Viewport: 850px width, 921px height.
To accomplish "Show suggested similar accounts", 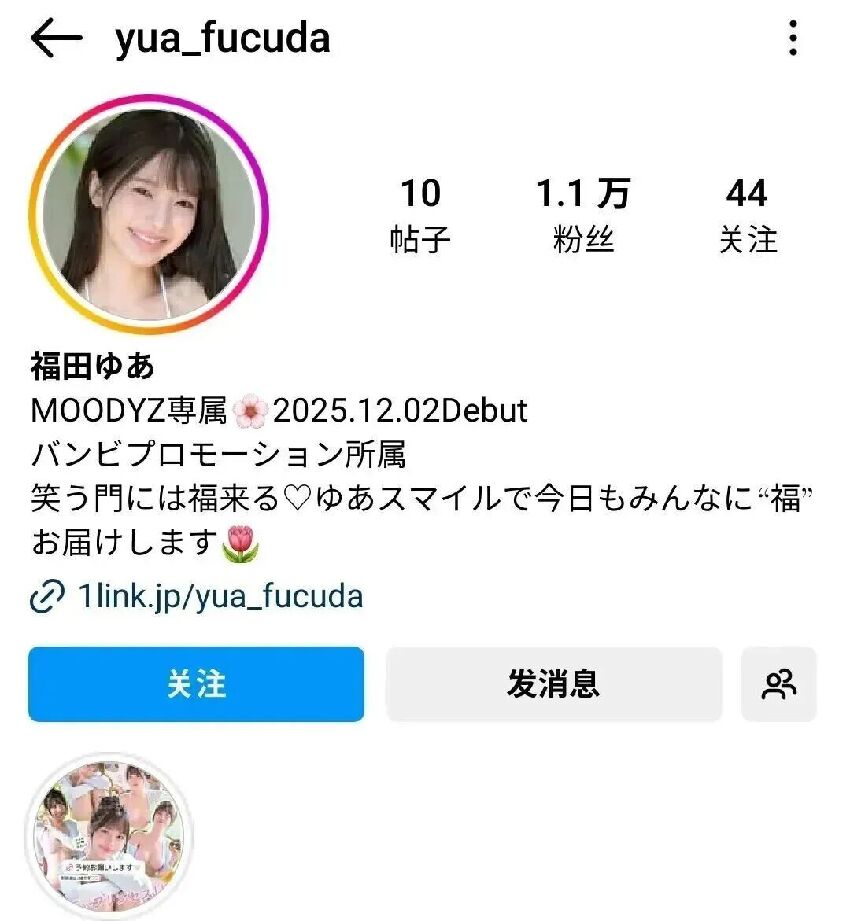I will [778, 684].
